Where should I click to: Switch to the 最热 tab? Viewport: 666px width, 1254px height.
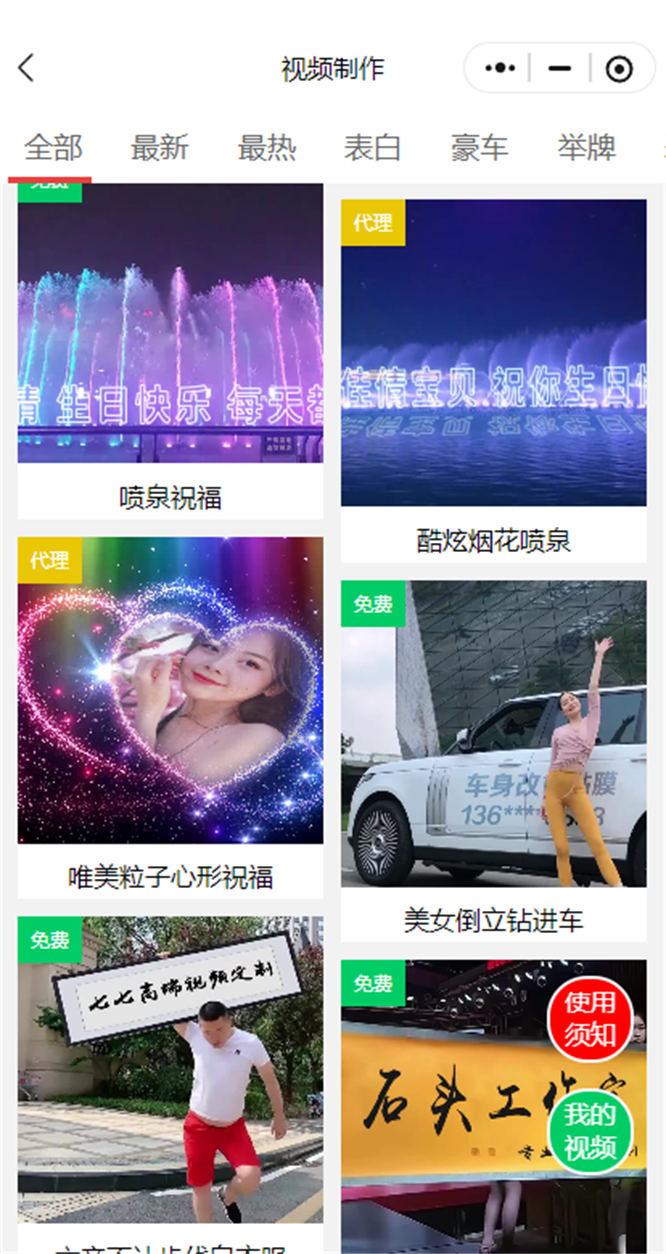tap(266, 148)
